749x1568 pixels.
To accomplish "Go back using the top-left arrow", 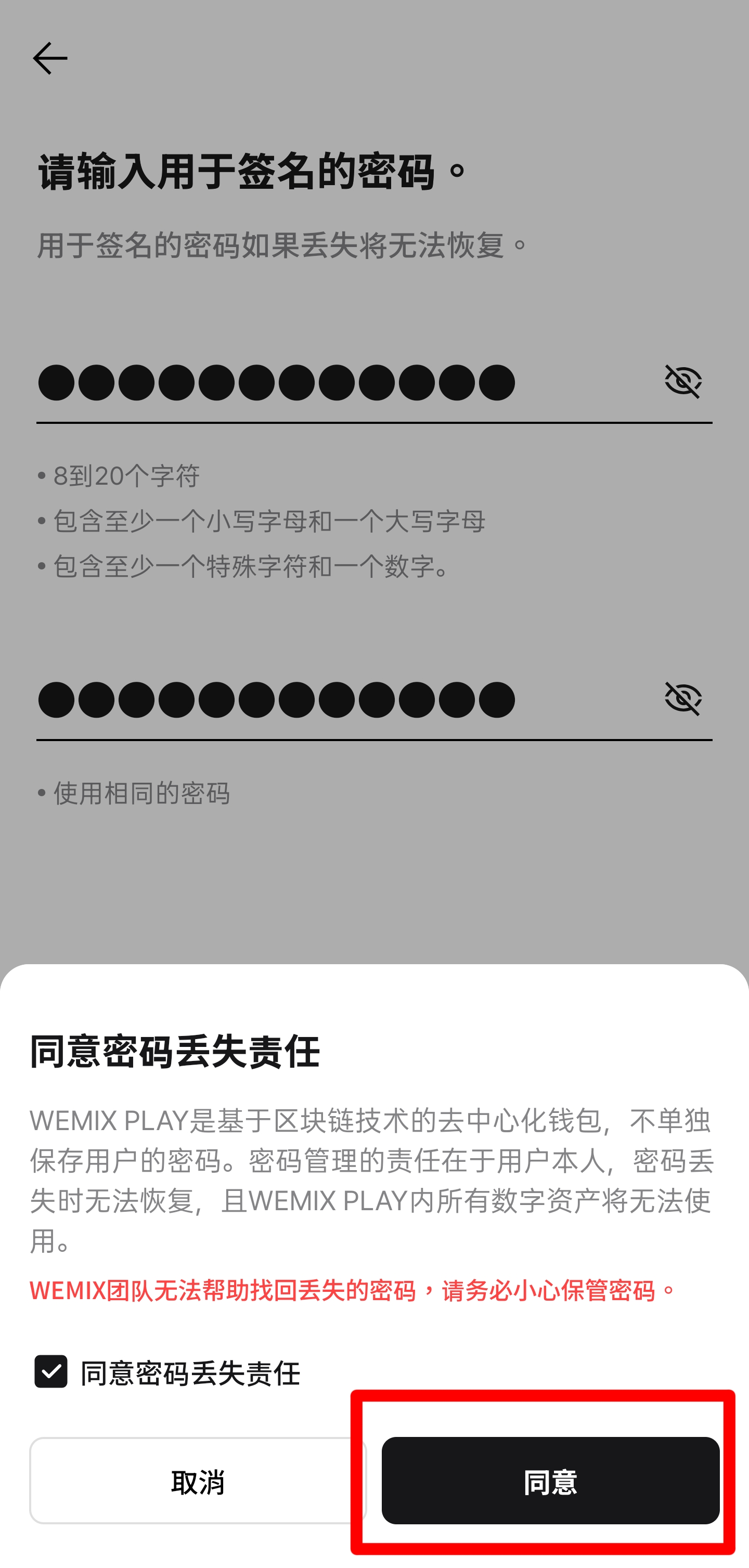I will click(50, 58).
